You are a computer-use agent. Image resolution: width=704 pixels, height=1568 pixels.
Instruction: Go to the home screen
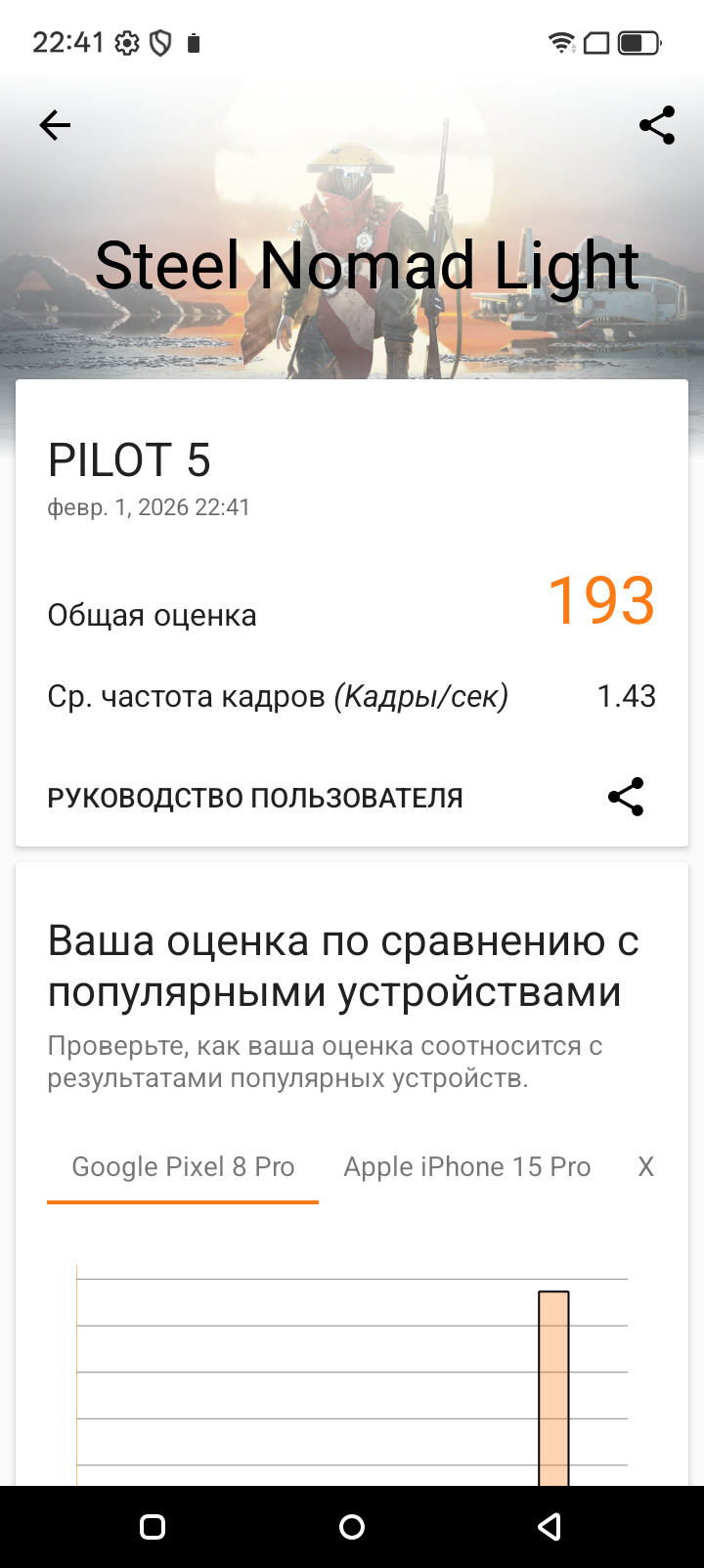pyautogui.click(x=352, y=1527)
